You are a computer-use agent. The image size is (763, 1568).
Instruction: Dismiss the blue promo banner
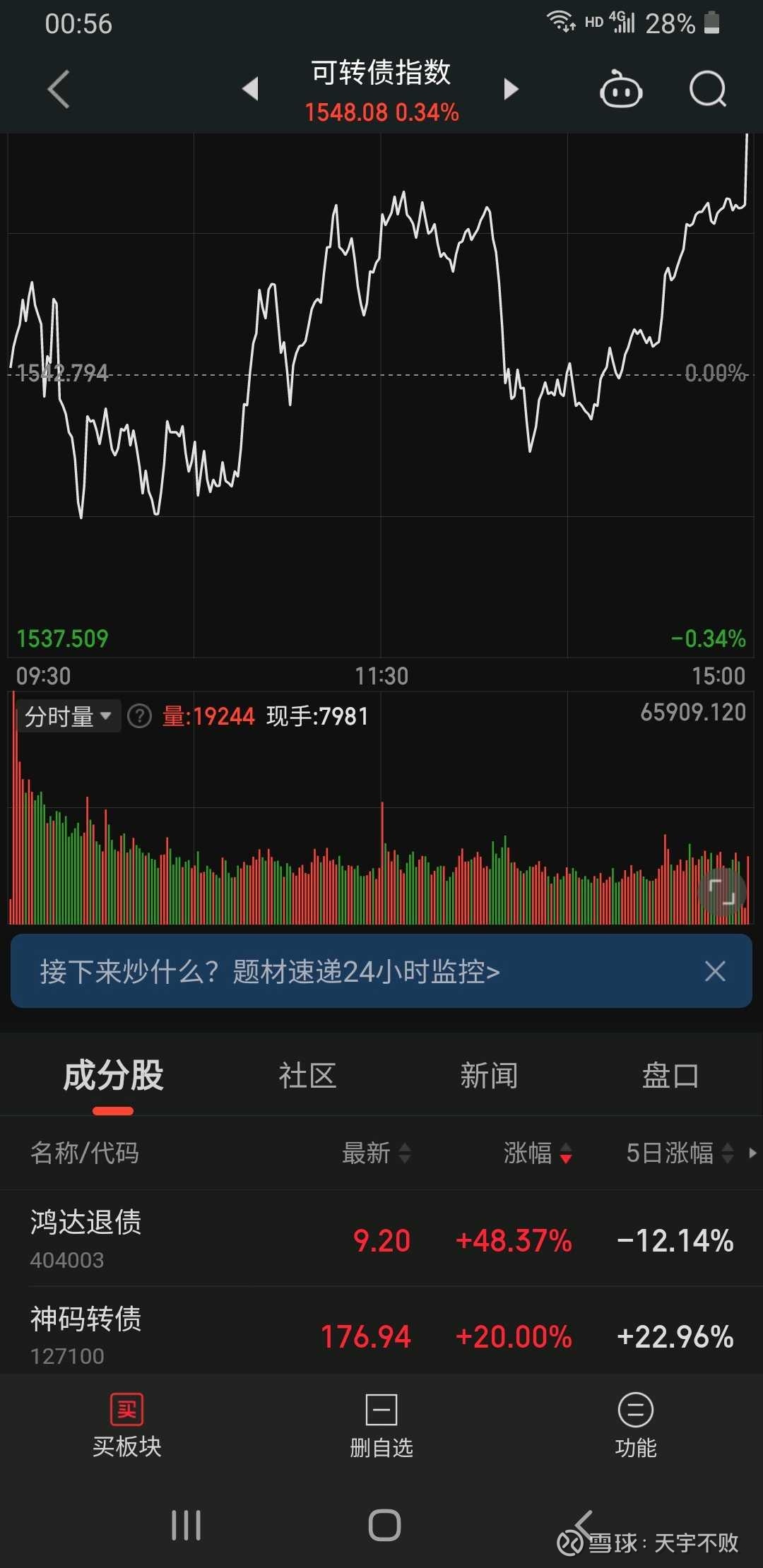tap(715, 972)
